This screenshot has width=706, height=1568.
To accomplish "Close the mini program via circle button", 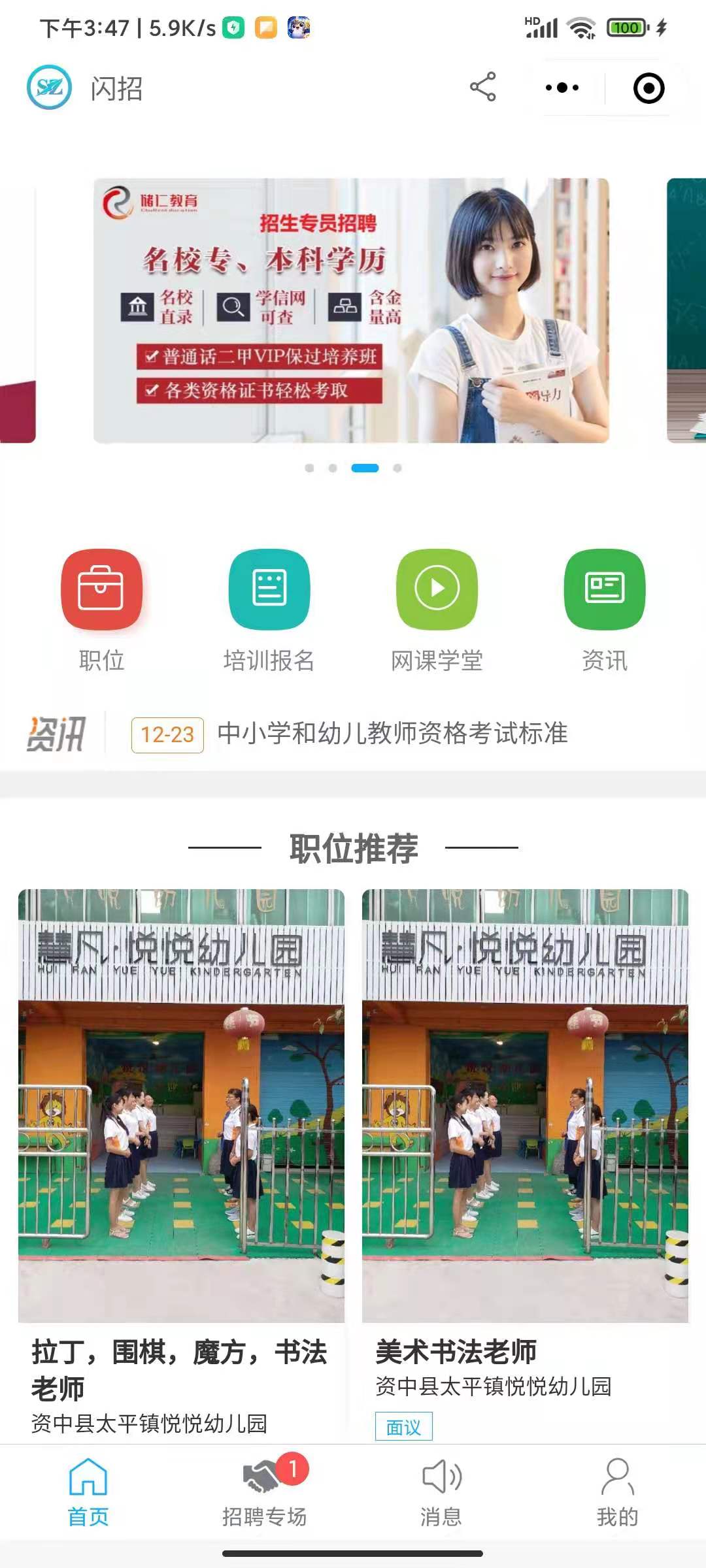I will (x=648, y=88).
